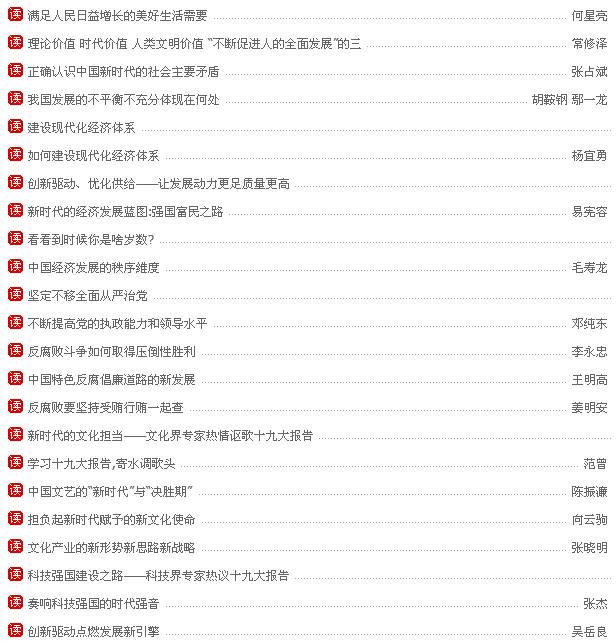The width and height of the screenshot is (616, 644).
Task: Open 坚定不移全面从严治党 section
Action: (x=87, y=296)
